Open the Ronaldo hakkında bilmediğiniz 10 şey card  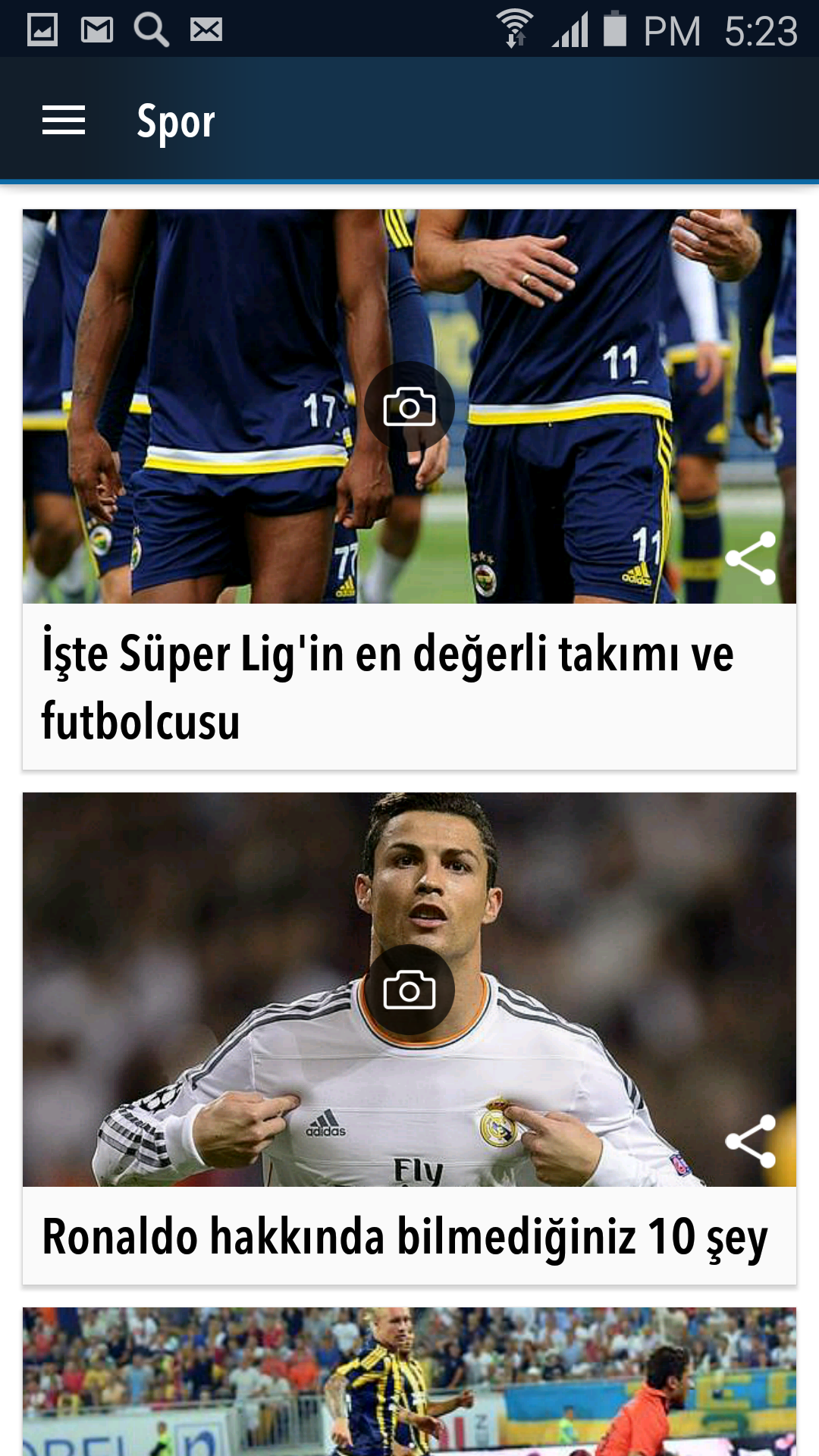(x=409, y=1039)
